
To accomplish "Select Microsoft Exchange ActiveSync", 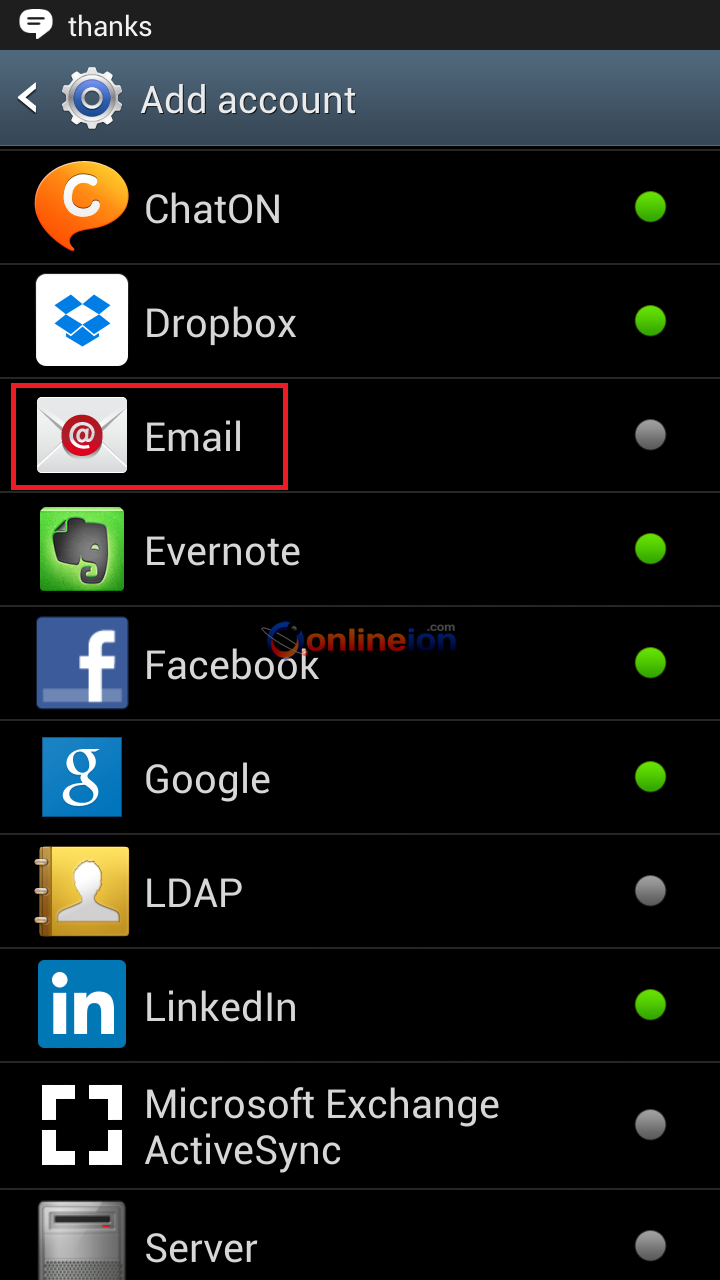I will click(x=321, y=1127).
